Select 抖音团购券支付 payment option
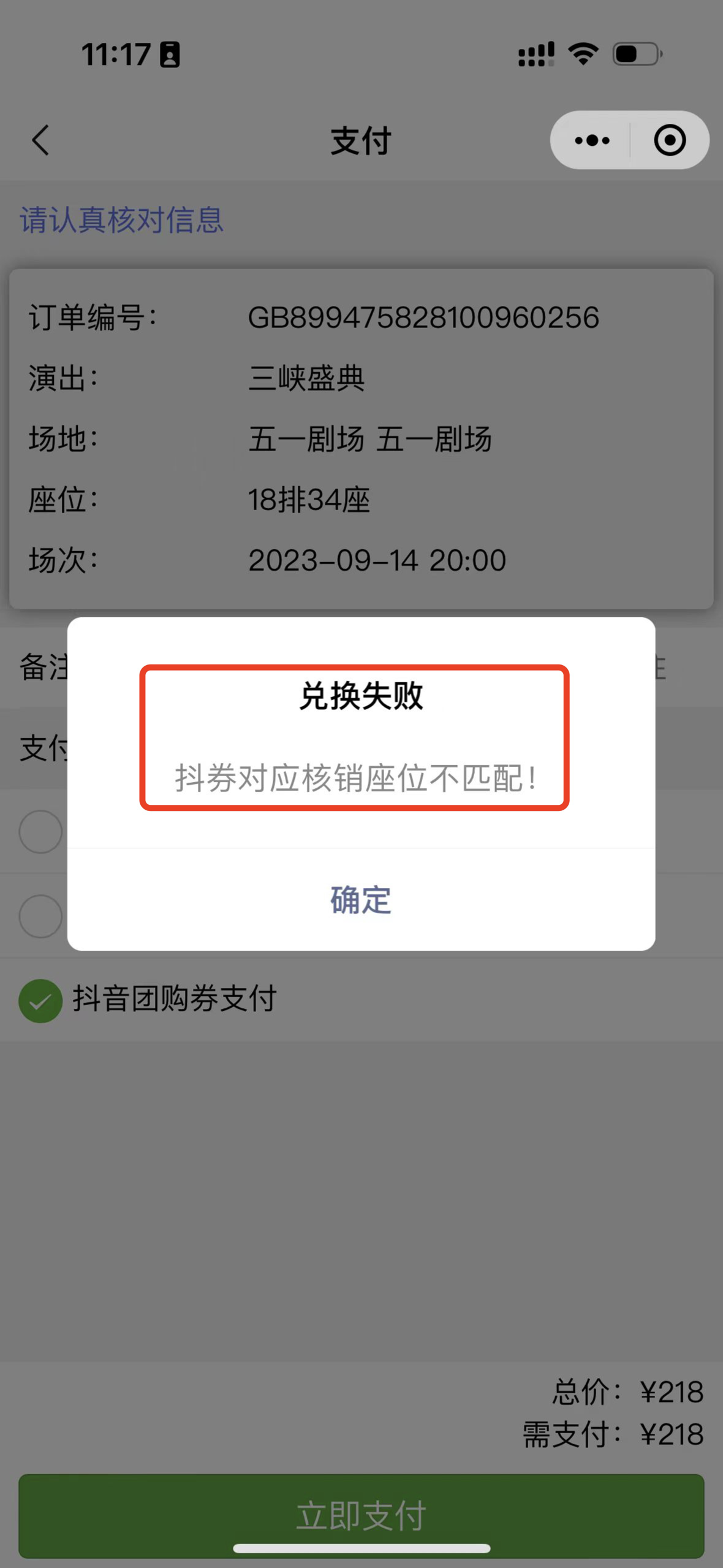 click(x=40, y=1001)
